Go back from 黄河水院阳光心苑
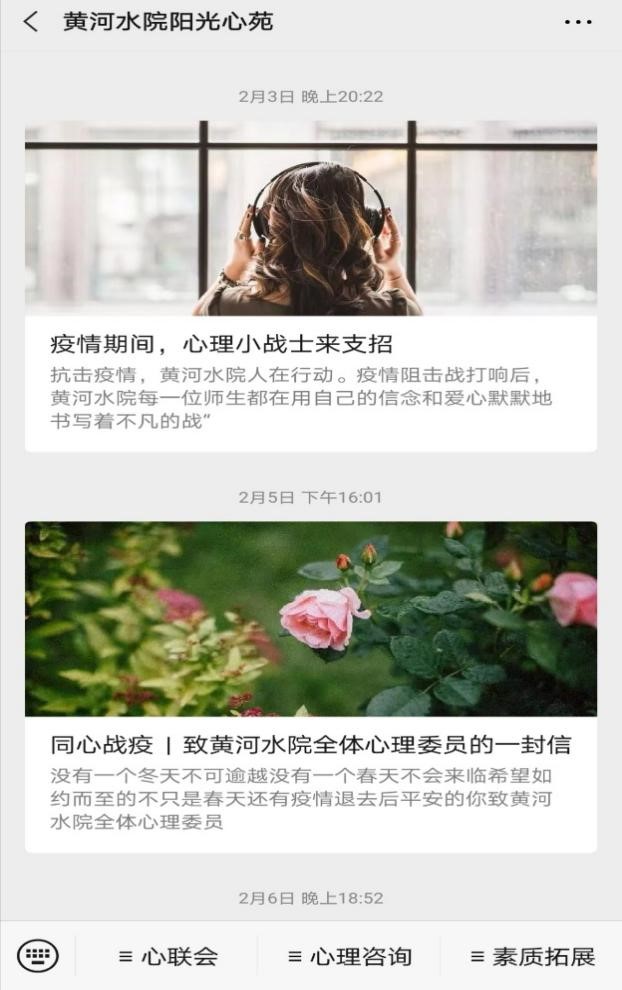 [x=31, y=22]
